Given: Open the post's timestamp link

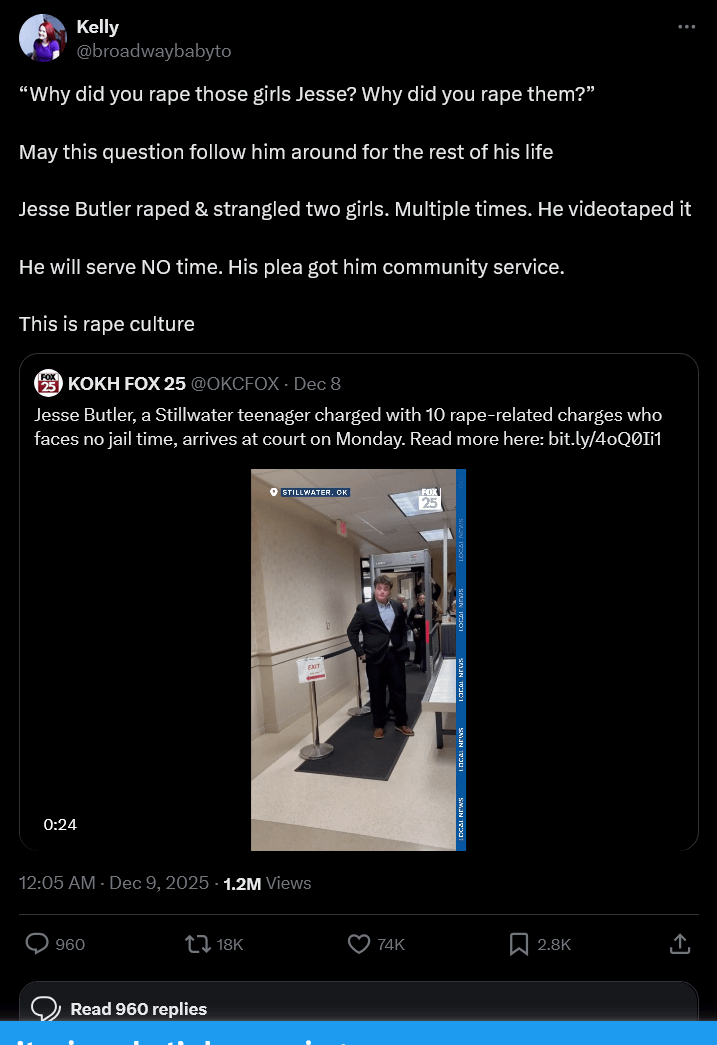Looking at the screenshot, I should pyautogui.click(x=114, y=883).
